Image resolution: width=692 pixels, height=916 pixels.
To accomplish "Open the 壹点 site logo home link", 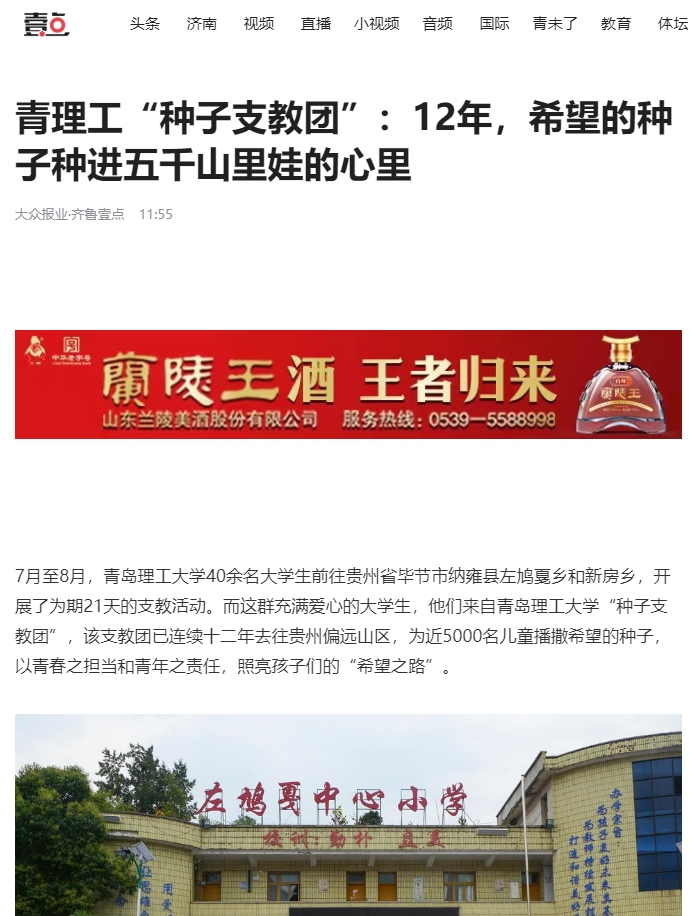I will pyautogui.click(x=46, y=24).
